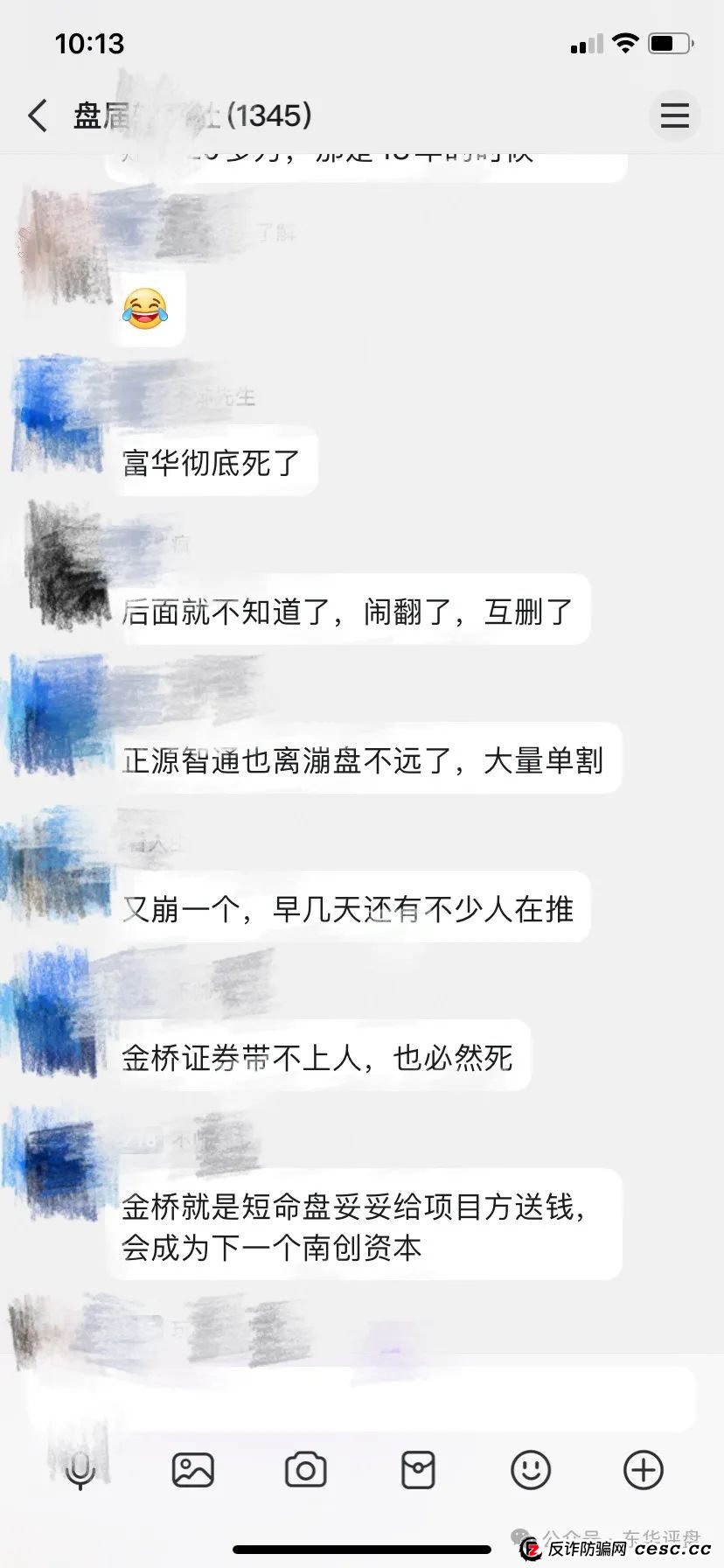Open the emoji smiley panel icon
724x1568 pixels.
[x=532, y=1471]
